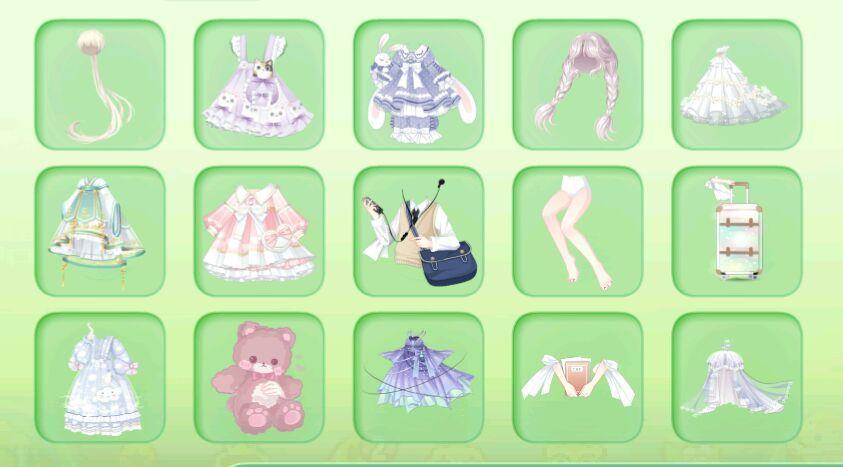Image resolution: width=843 pixels, height=467 pixels.
Task: Select the pink teddy bear item
Action: [x=259, y=378]
